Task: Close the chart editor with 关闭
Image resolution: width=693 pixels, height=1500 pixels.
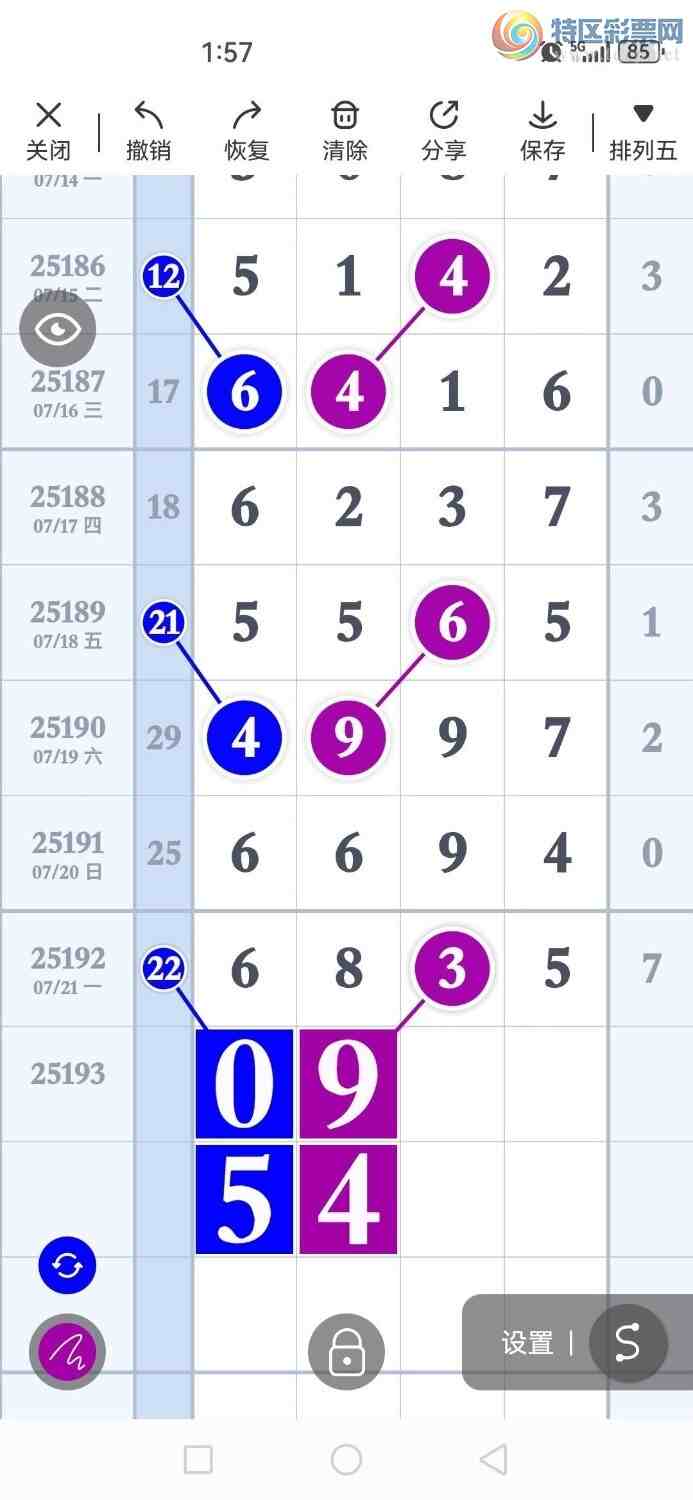Action: 48,131
